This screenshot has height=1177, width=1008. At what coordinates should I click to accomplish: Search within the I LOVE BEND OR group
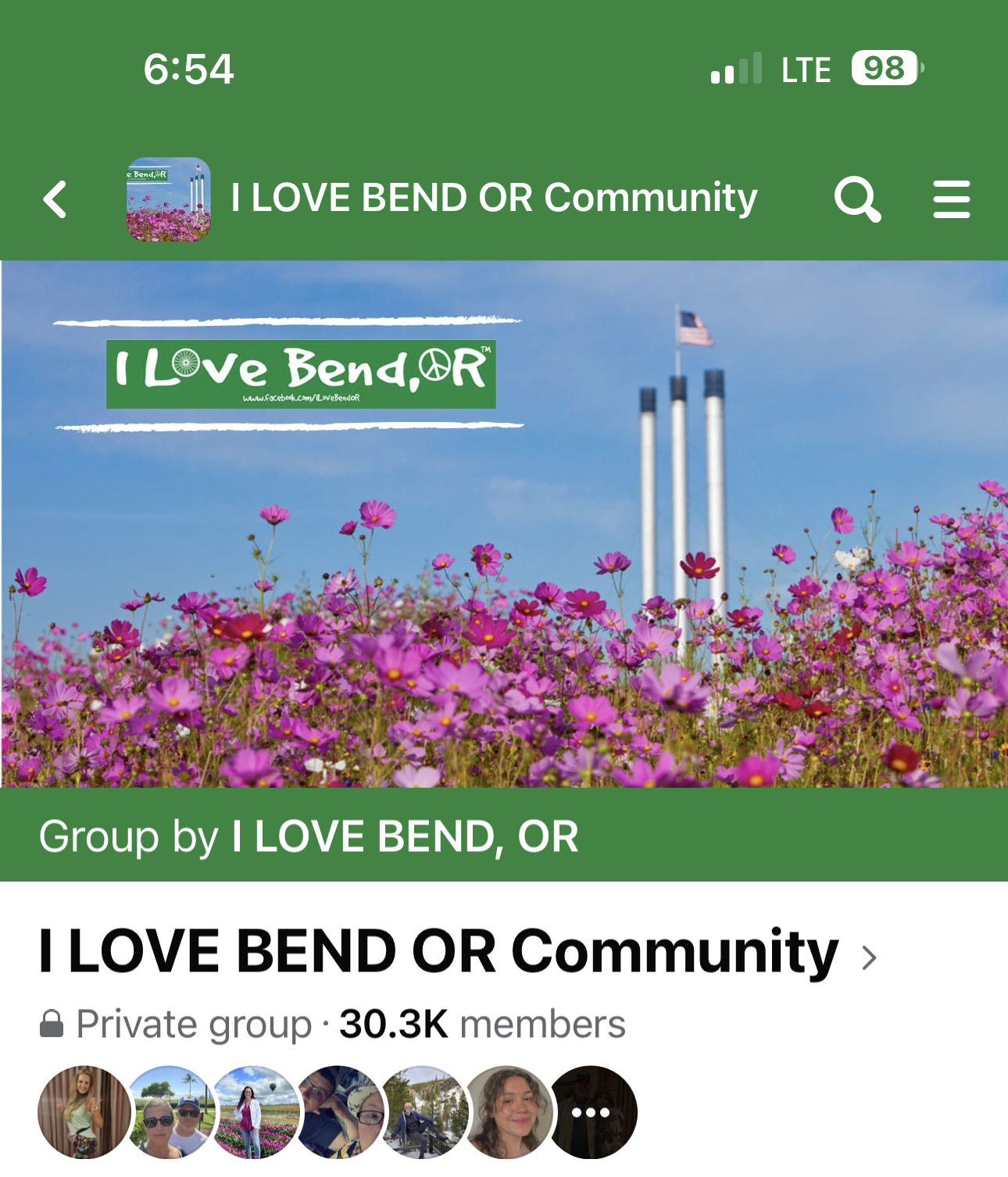point(857,199)
